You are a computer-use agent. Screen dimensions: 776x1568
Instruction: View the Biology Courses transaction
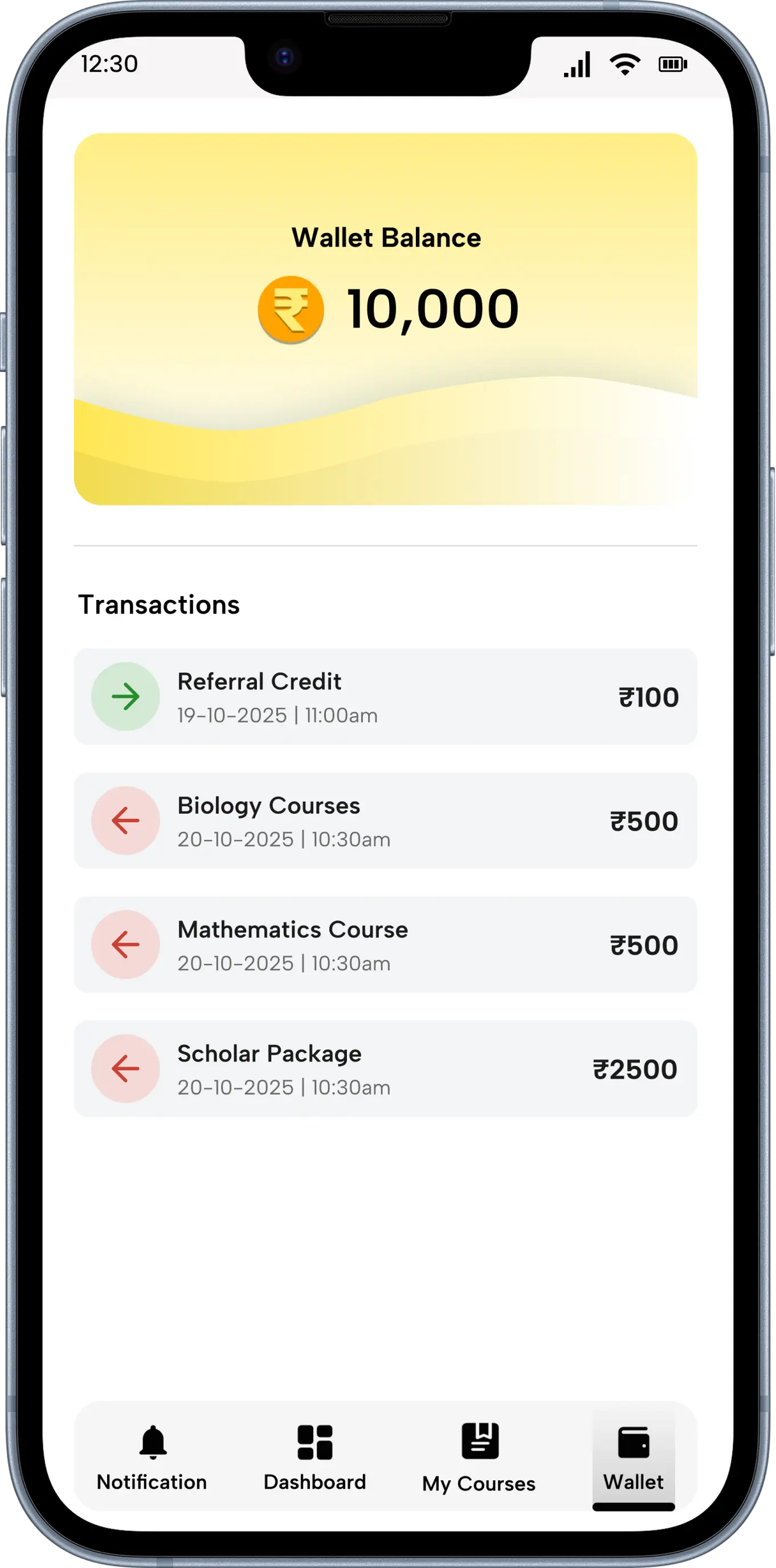385,820
